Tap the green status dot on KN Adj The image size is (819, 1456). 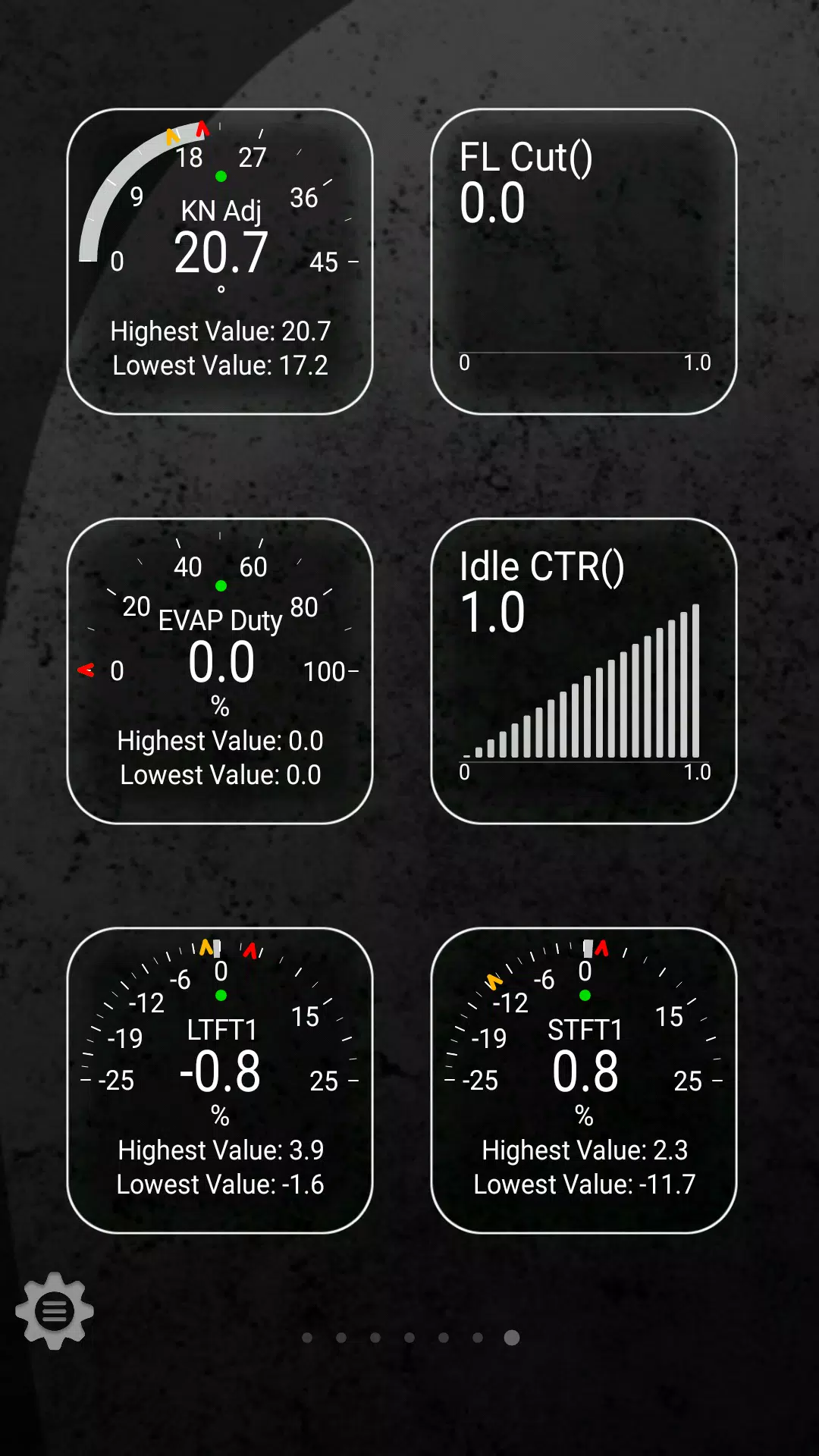[x=221, y=175]
